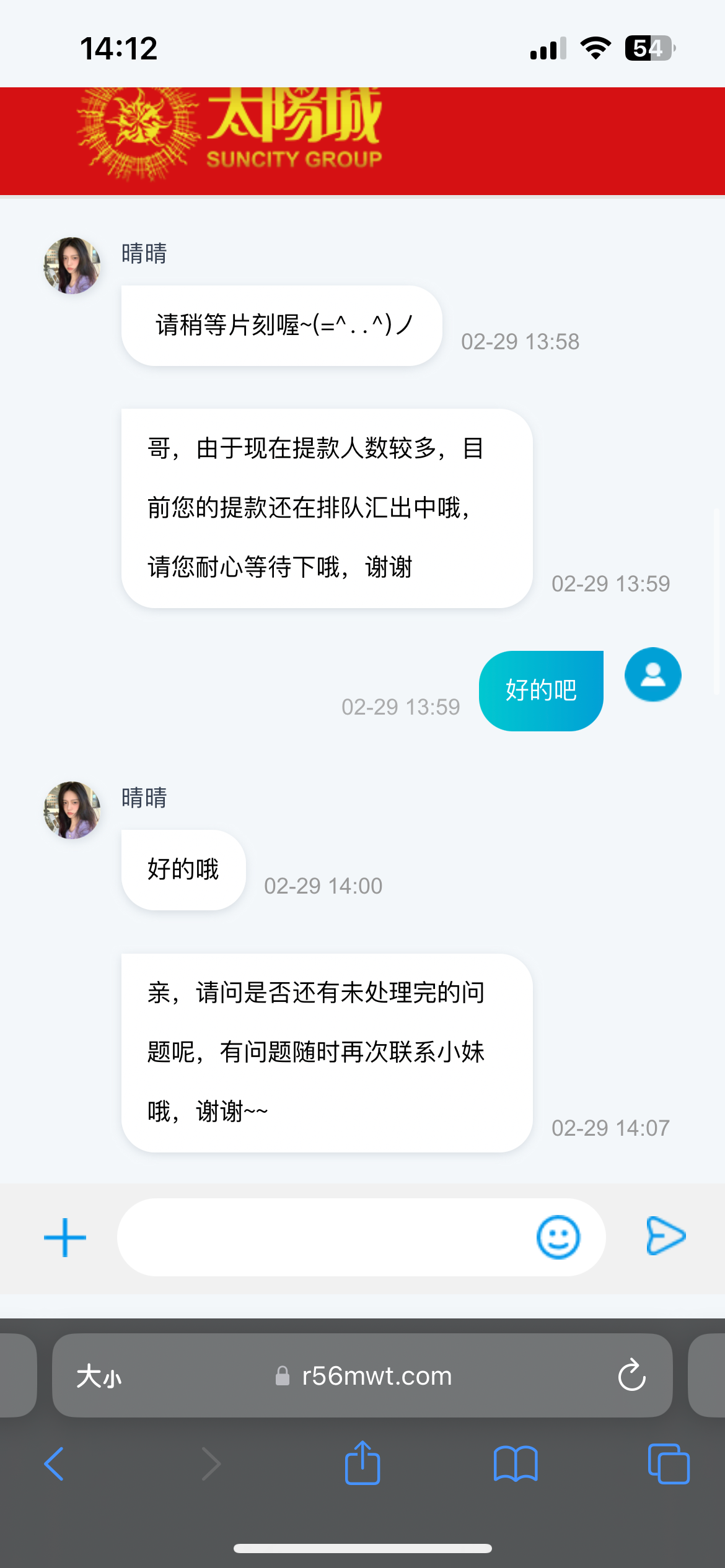Select the 好的哦 reply bubble
The height and width of the screenshot is (1568, 725).
(x=182, y=869)
